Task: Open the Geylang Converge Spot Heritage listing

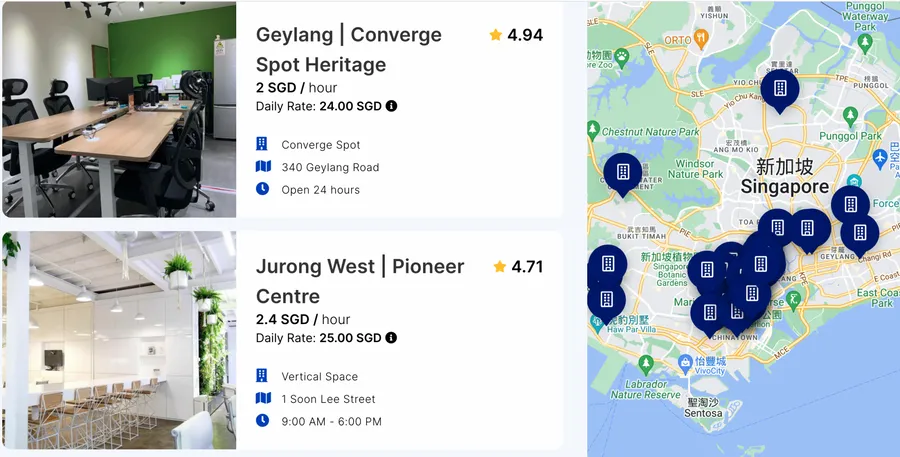Action: pos(348,49)
